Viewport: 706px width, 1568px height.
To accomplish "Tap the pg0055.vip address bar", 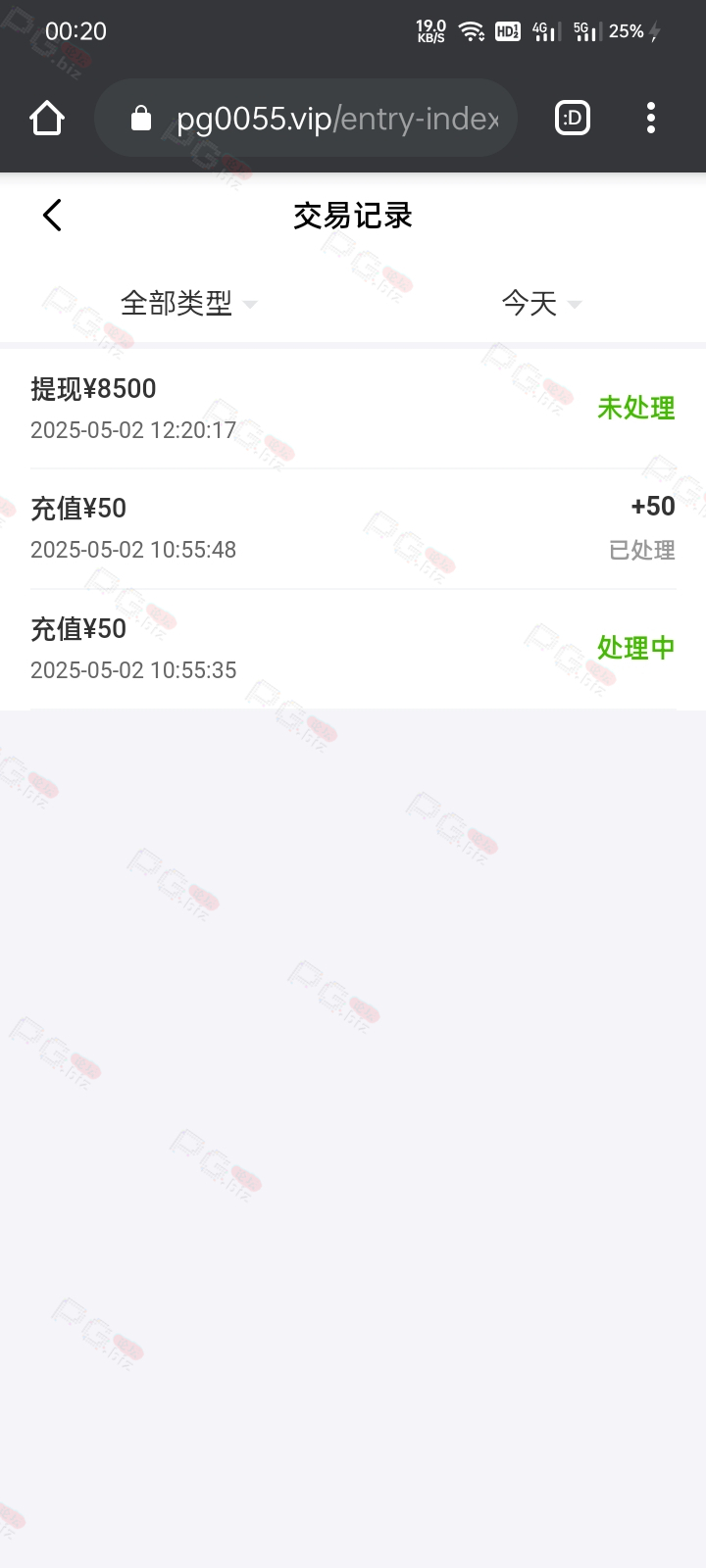I will pyautogui.click(x=306, y=119).
